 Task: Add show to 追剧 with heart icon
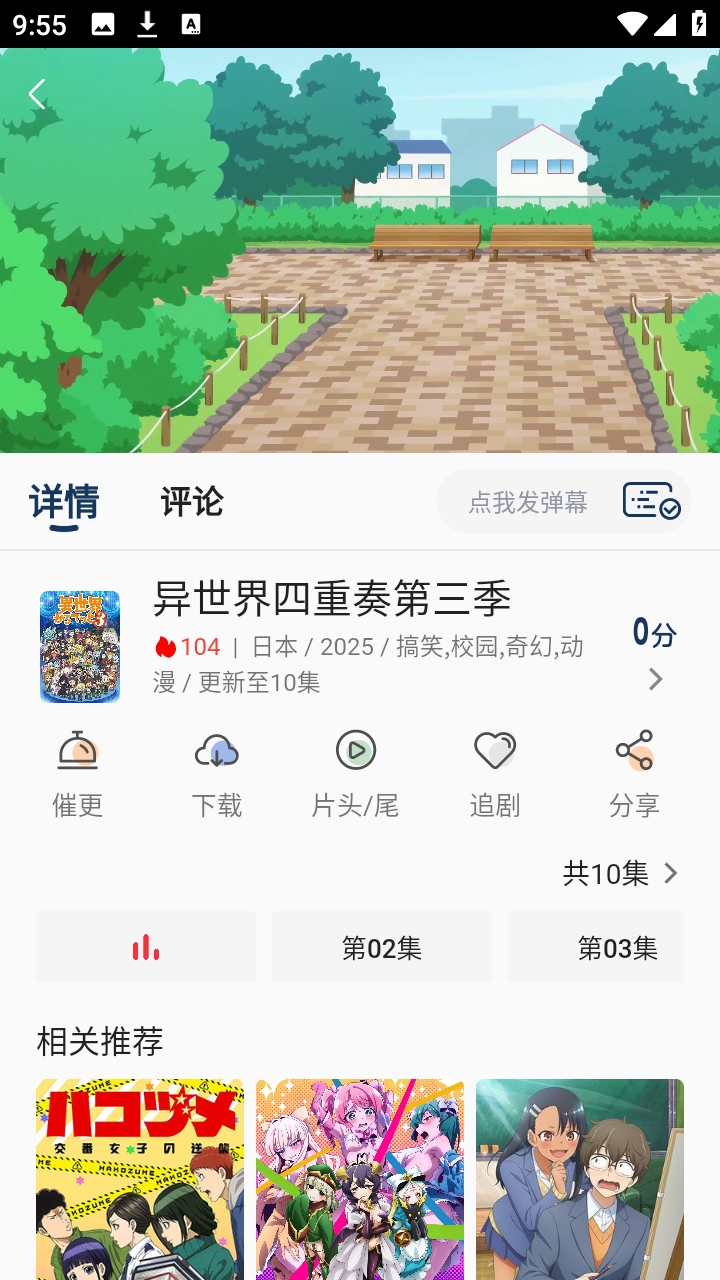pos(495,750)
